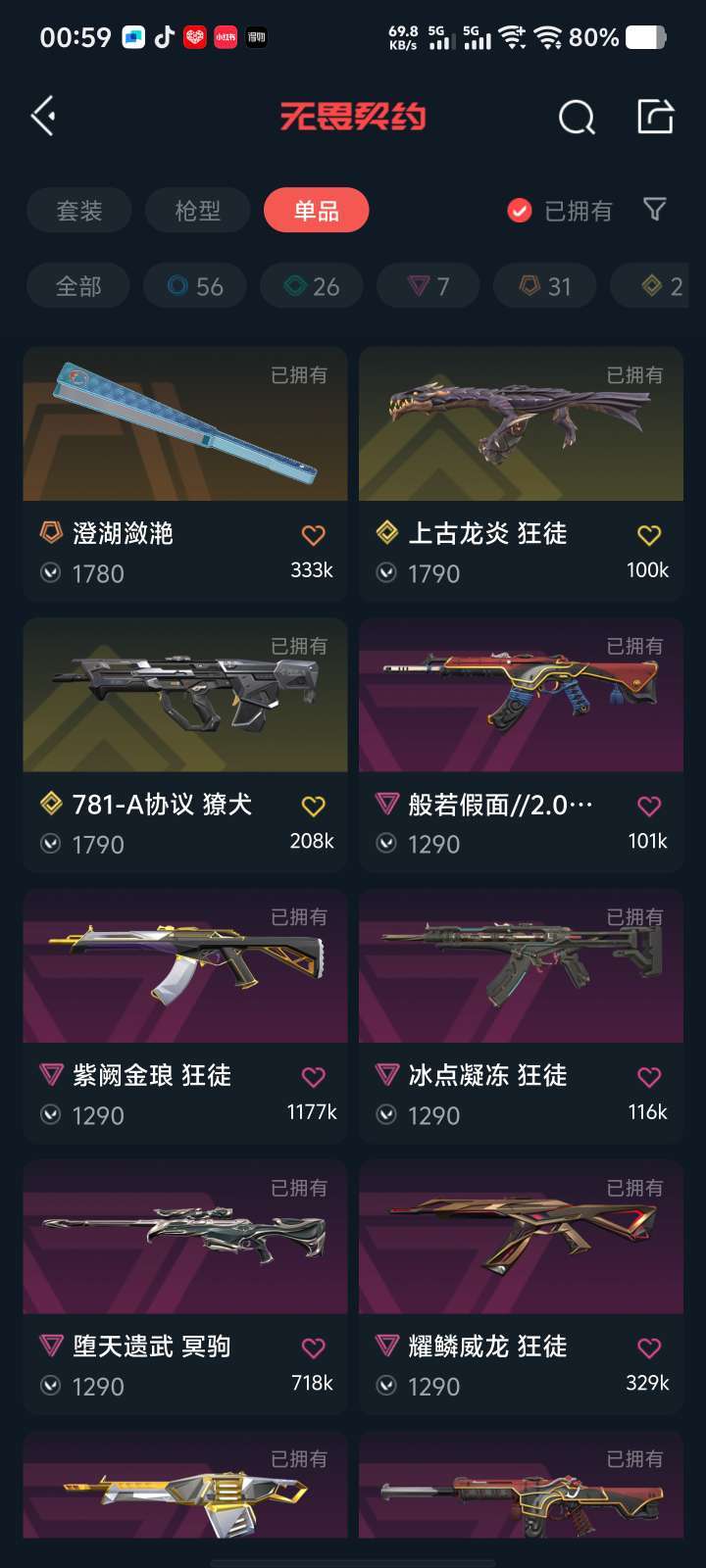Select the 全部 rarity chip

pos(78,286)
